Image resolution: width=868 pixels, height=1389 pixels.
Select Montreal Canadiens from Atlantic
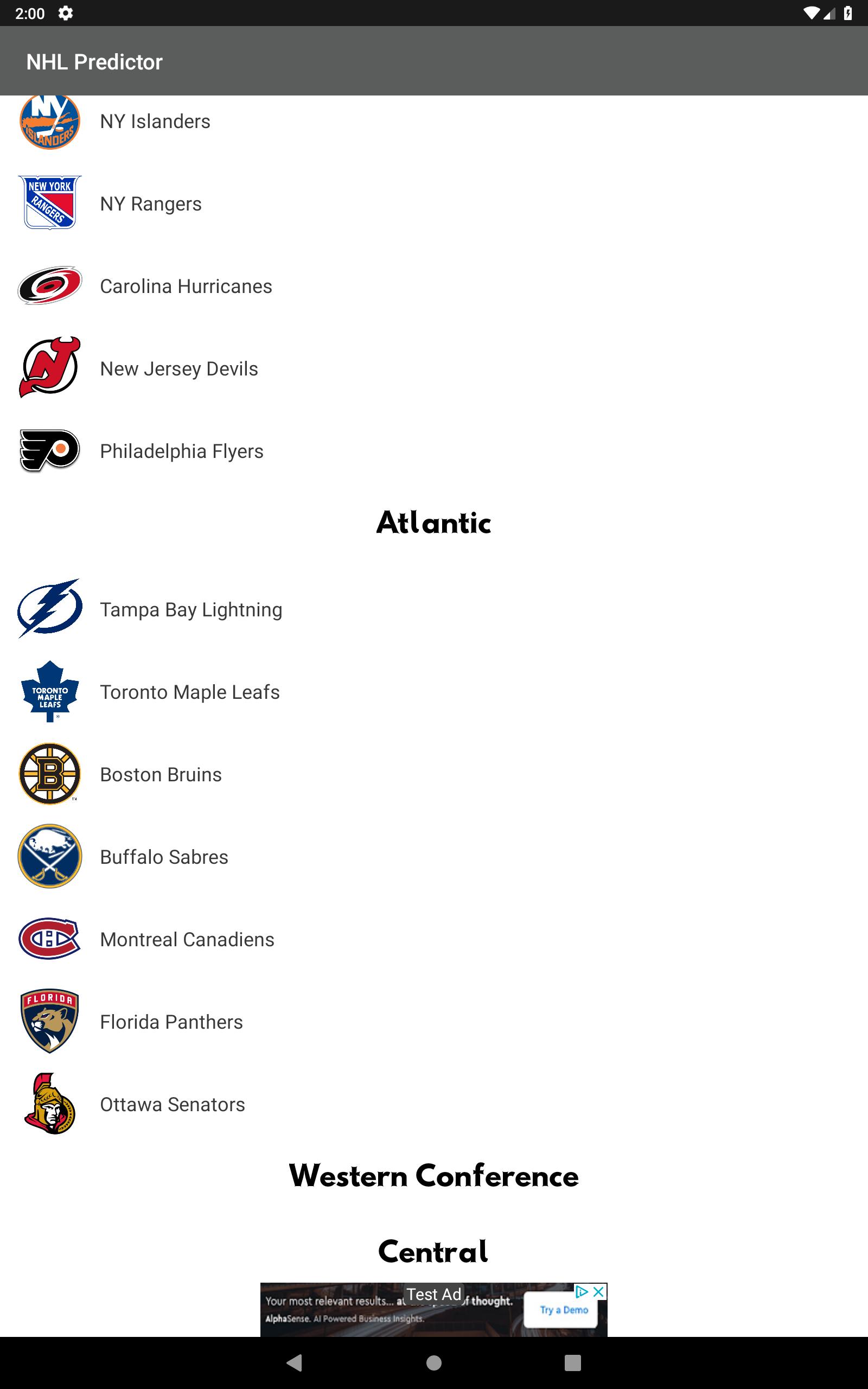[187, 940]
